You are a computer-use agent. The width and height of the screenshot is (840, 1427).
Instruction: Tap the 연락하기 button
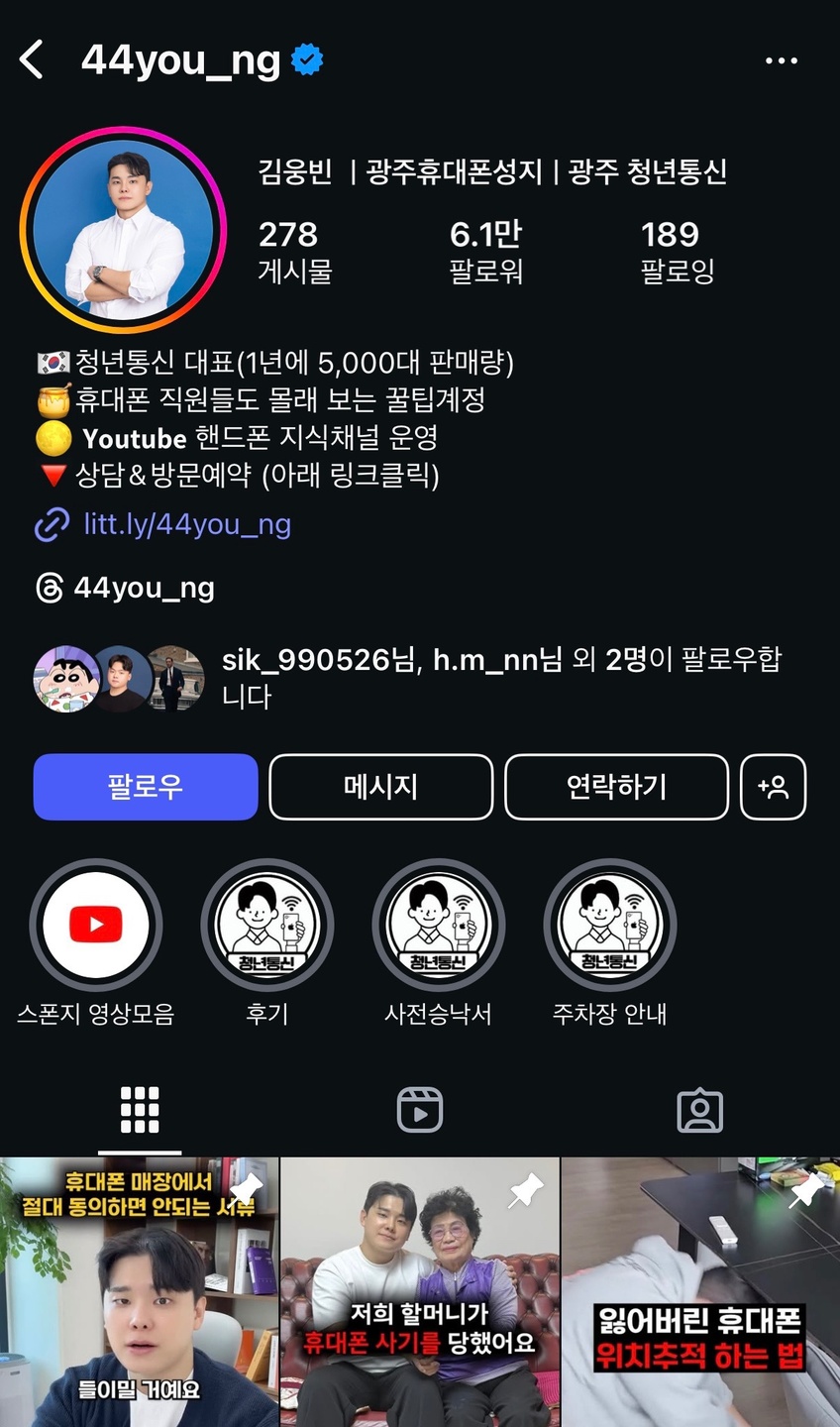tap(616, 787)
